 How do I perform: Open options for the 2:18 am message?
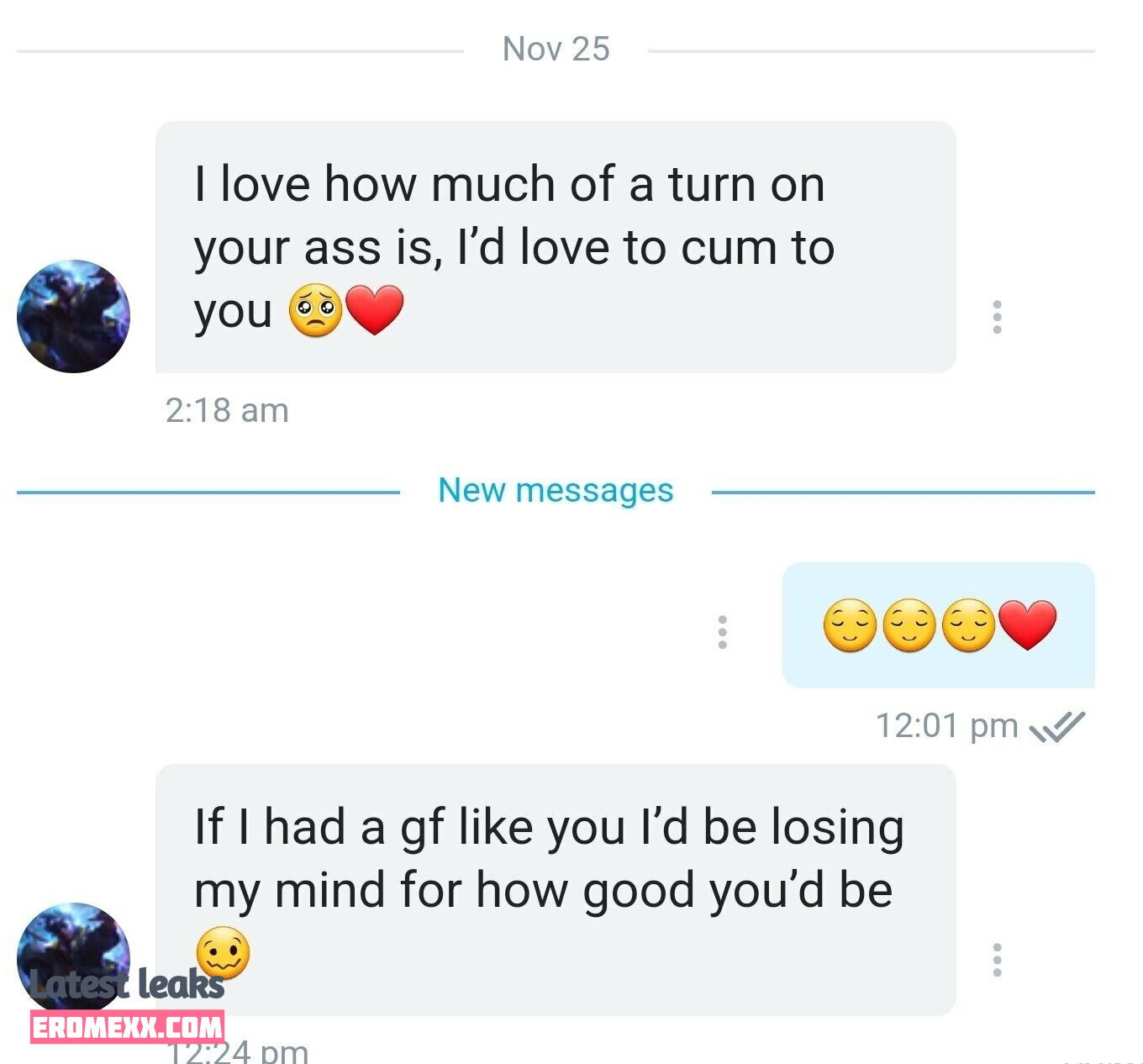(x=997, y=317)
